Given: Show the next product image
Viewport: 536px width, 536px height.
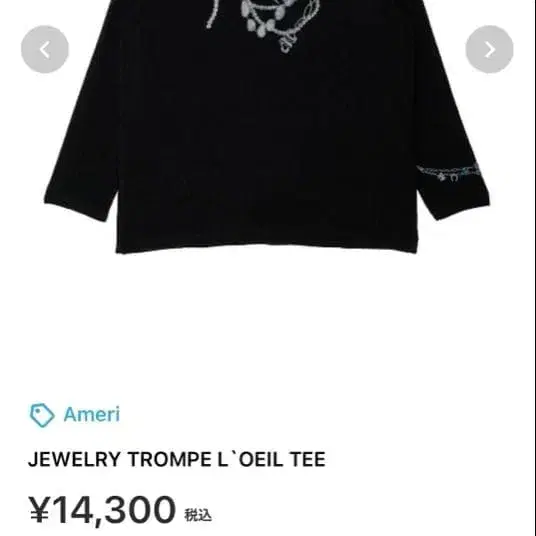Looking at the screenshot, I should pos(489,49).
